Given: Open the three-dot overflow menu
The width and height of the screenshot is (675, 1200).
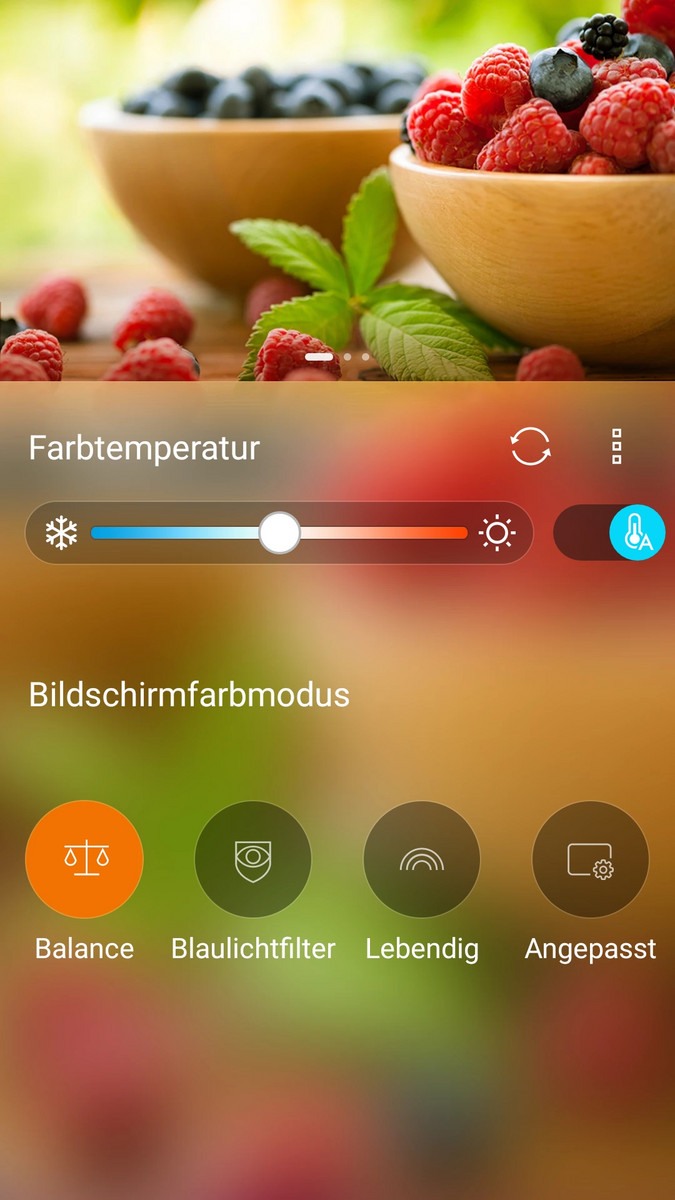Looking at the screenshot, I should click(617, 446).
